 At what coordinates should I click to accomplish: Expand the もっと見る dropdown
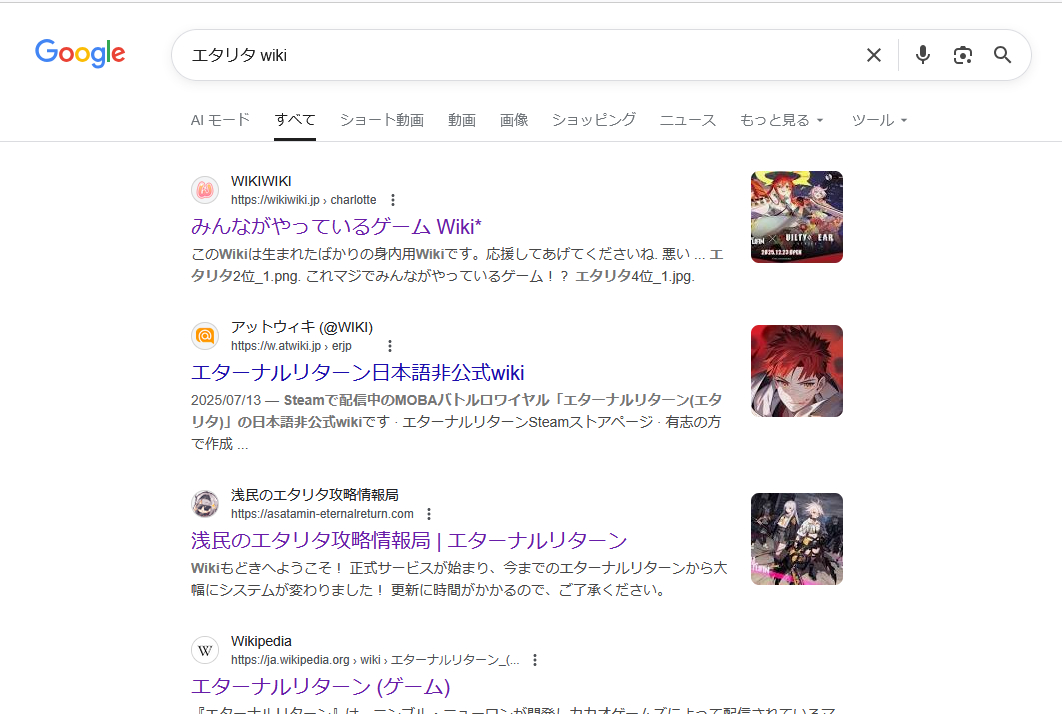click(781, 120)
